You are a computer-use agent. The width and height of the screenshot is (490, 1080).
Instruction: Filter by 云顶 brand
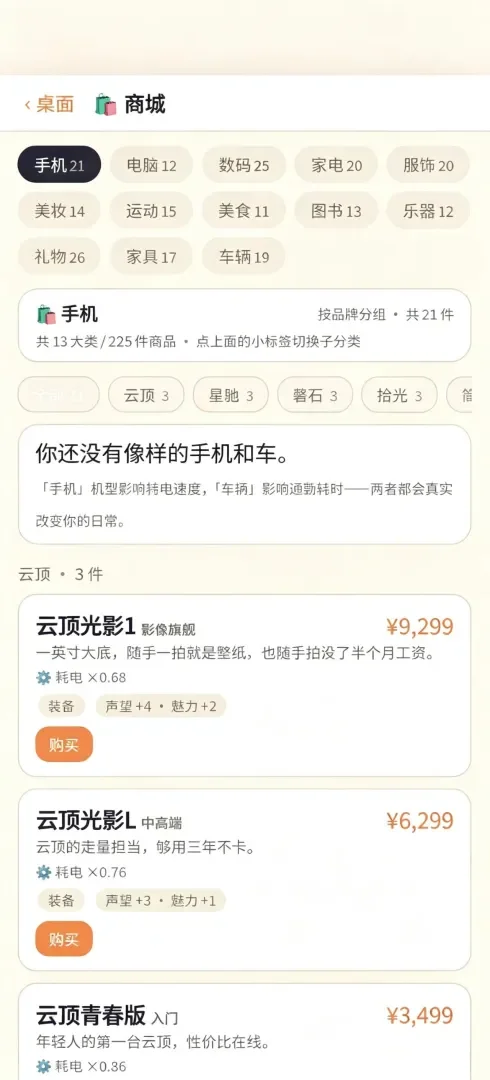pyautogui.click(x=146, y=395)
